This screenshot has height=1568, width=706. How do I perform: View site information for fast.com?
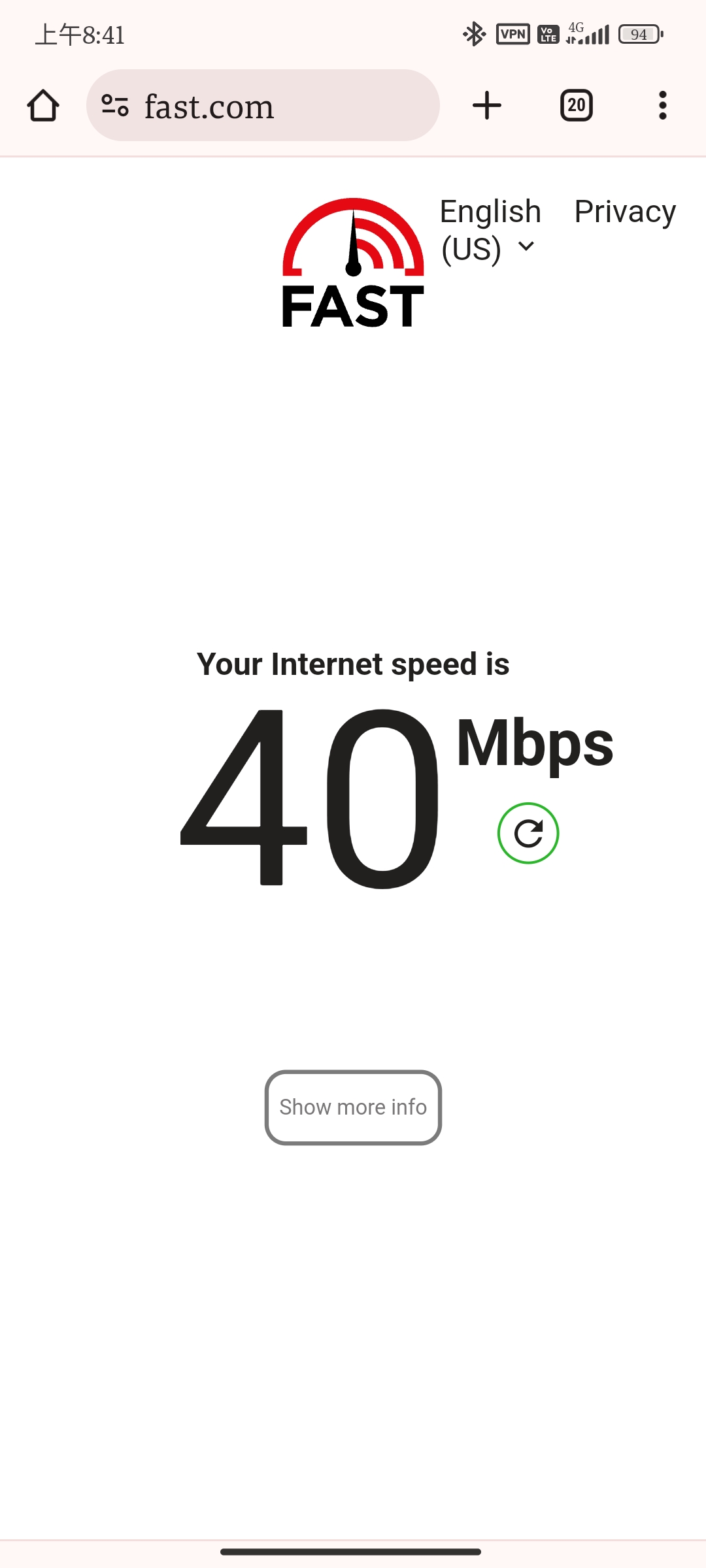[115, 106]
